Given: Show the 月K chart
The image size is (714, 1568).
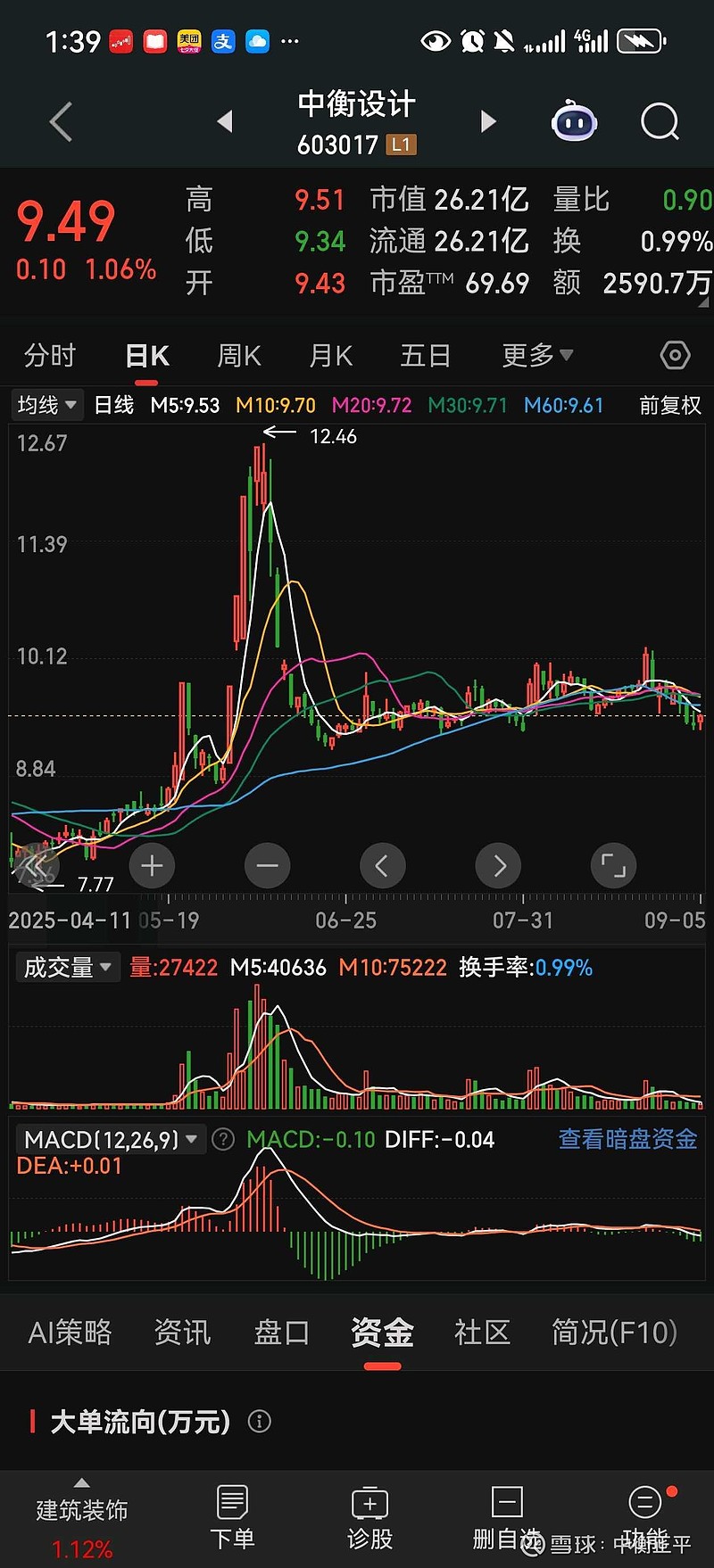Looking at the screenshot, I should tap(330, 356).
